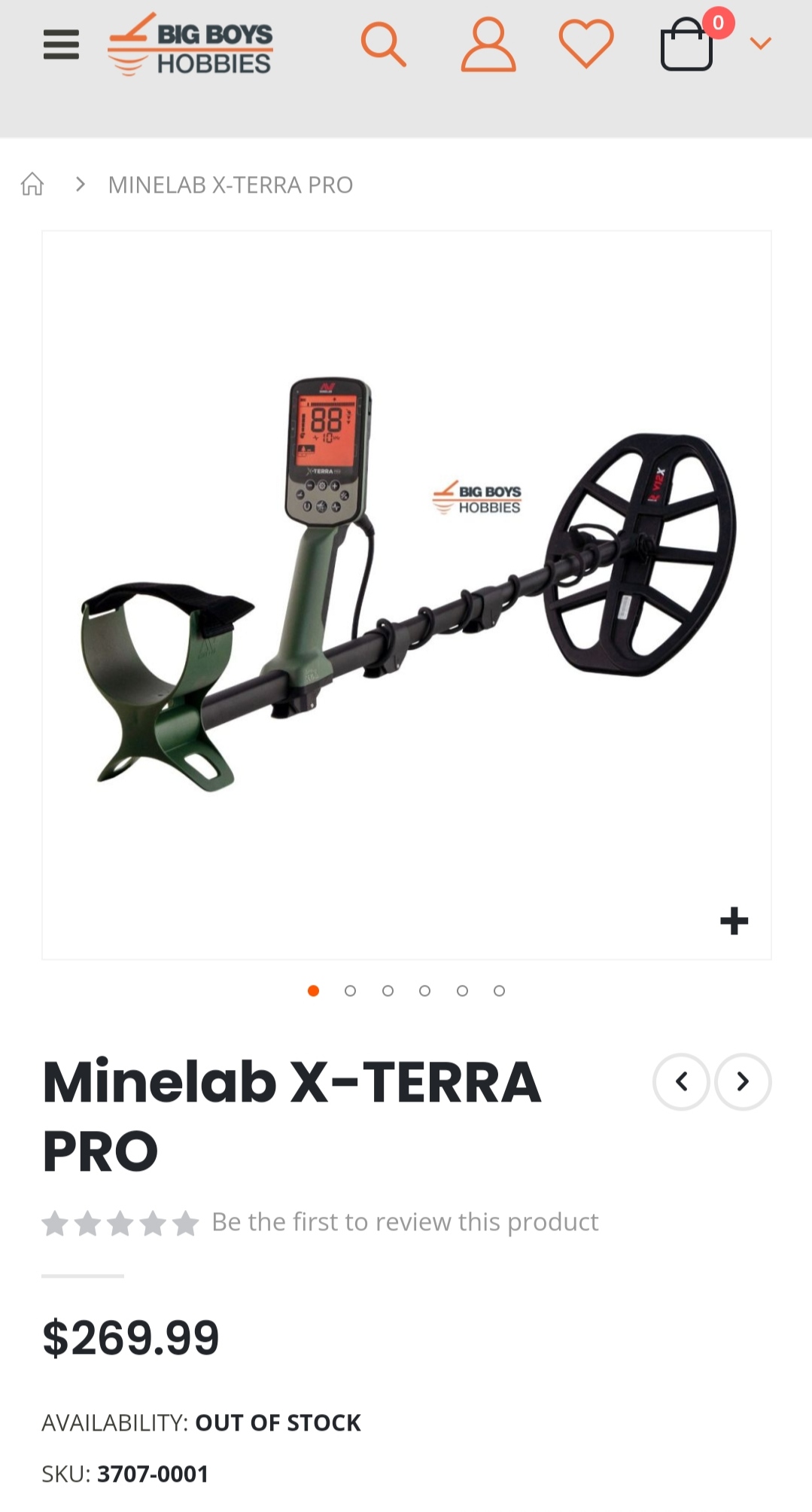This screenshot has width=812, height=1512.
Task: Jump to the last image dot
Action: (499, 991)
